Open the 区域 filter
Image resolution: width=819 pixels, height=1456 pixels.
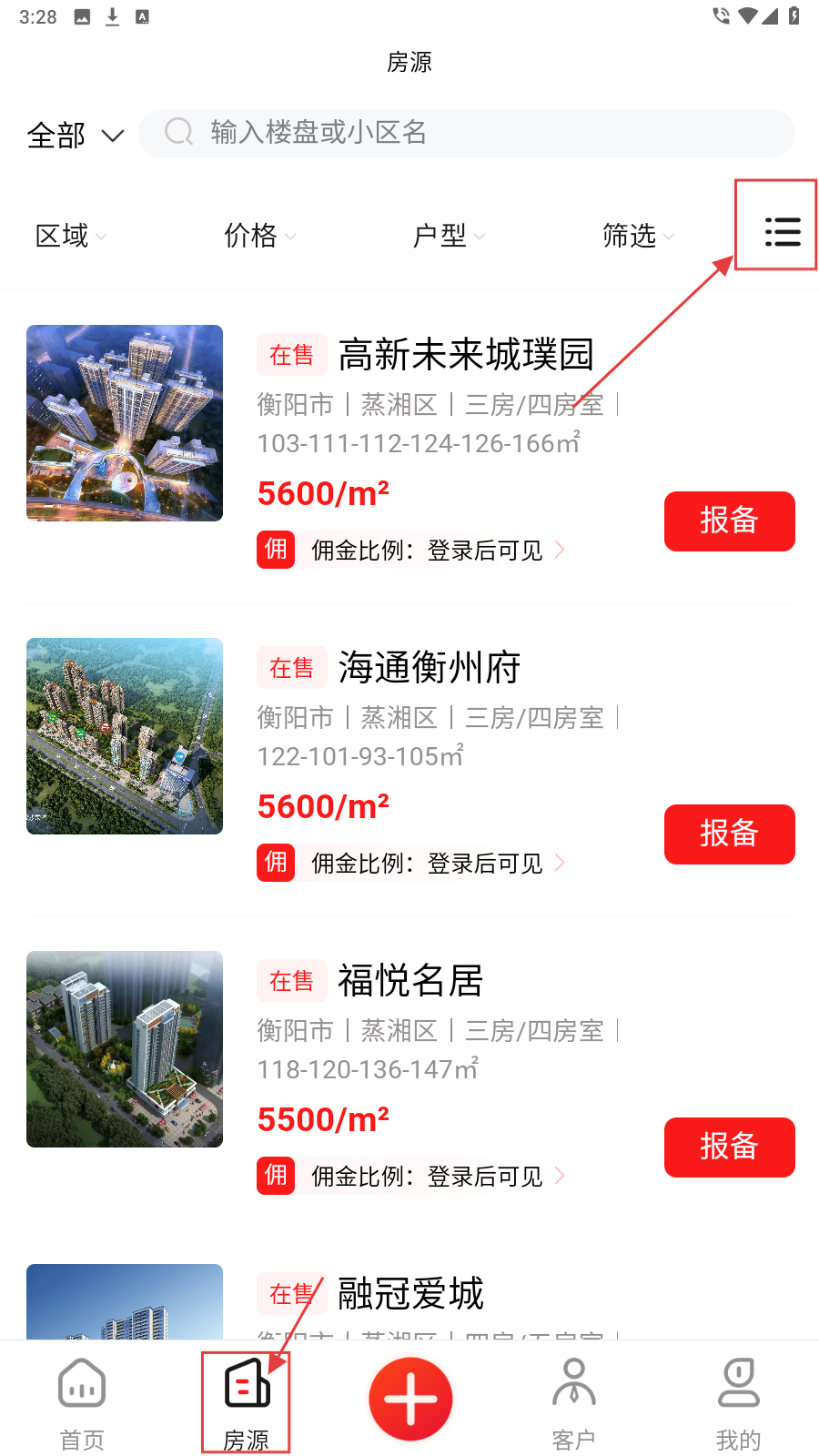(70, 236)
